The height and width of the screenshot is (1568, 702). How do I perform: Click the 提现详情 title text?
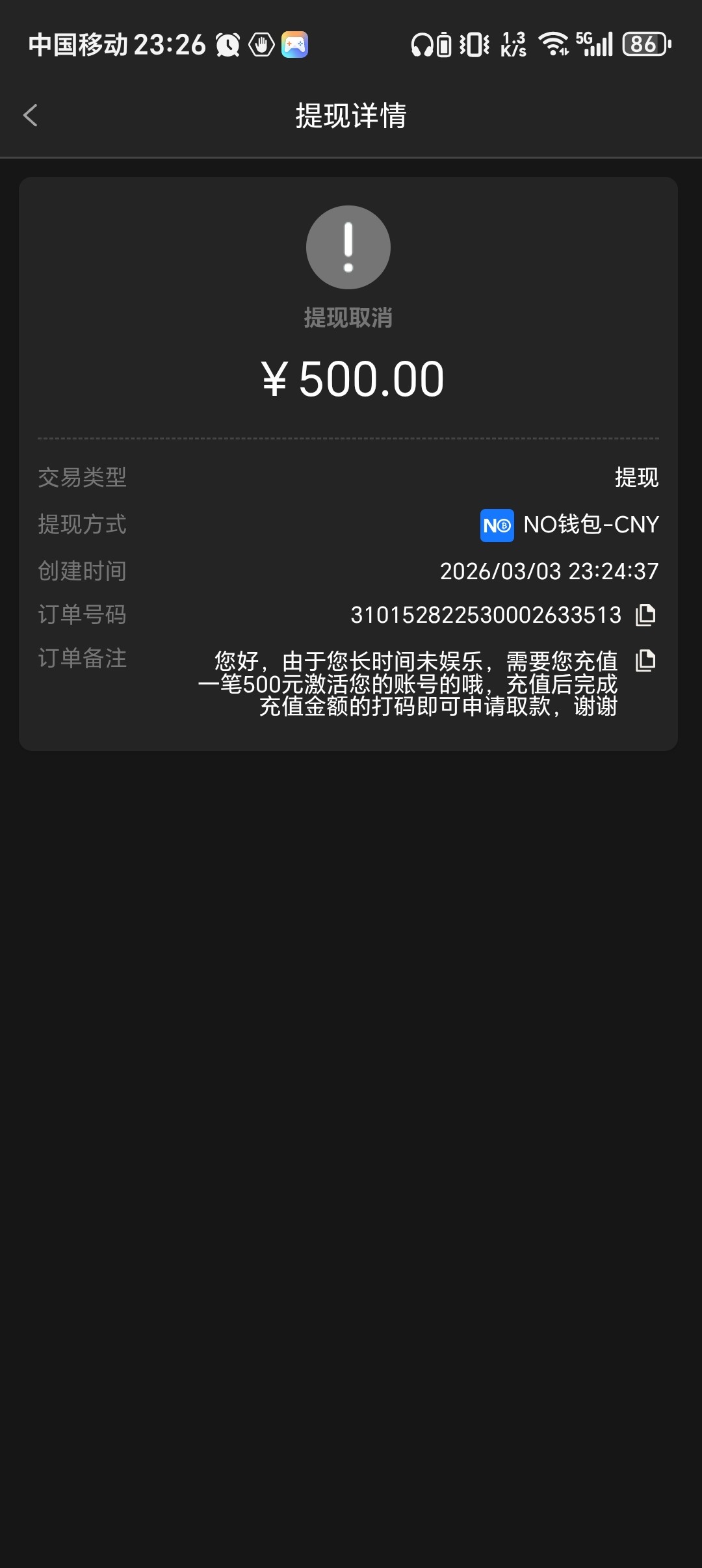(x=351, y=114)
